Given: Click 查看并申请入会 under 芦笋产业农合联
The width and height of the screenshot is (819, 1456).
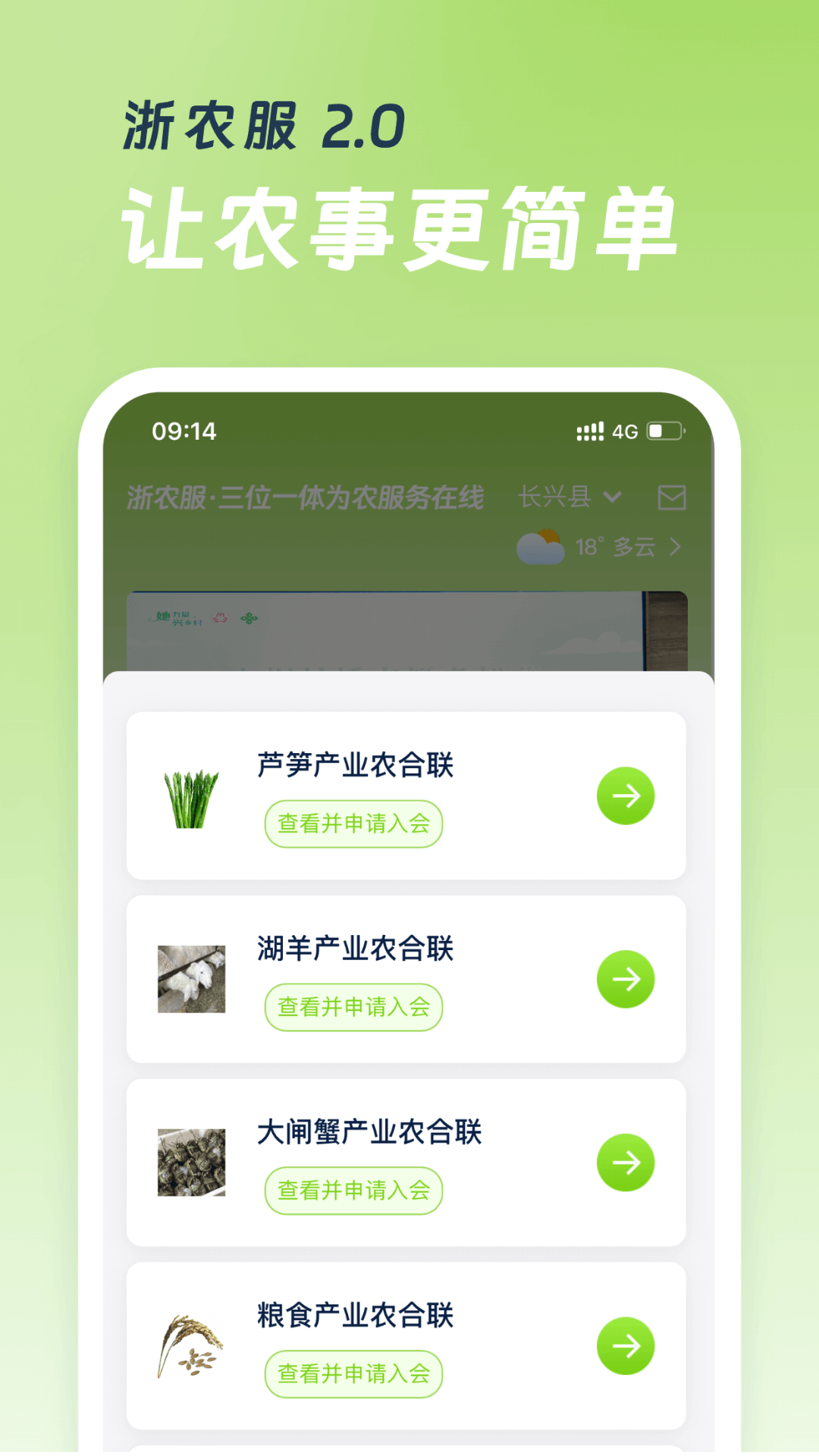Looking at the screenshot, I should pyautogui.click(x=353, y=824).
